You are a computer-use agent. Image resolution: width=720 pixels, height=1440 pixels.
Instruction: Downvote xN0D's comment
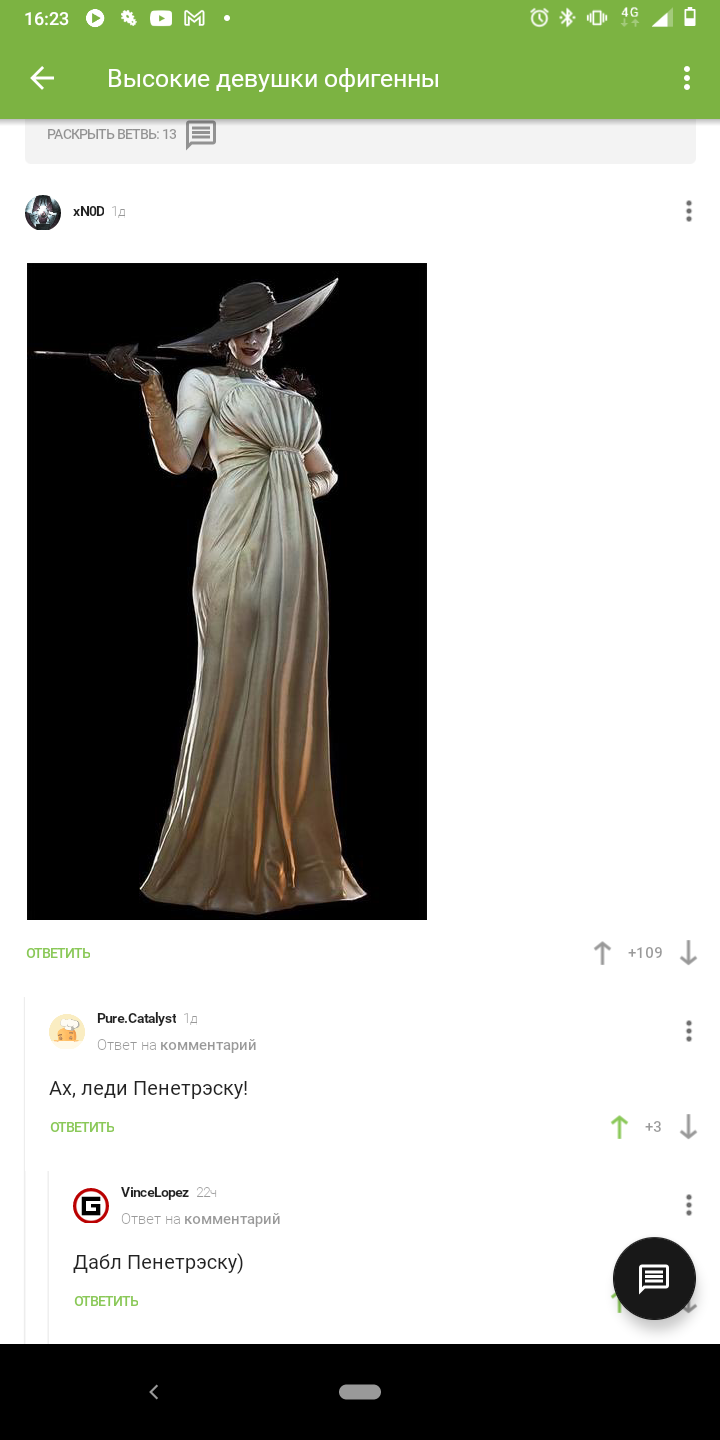688,953
